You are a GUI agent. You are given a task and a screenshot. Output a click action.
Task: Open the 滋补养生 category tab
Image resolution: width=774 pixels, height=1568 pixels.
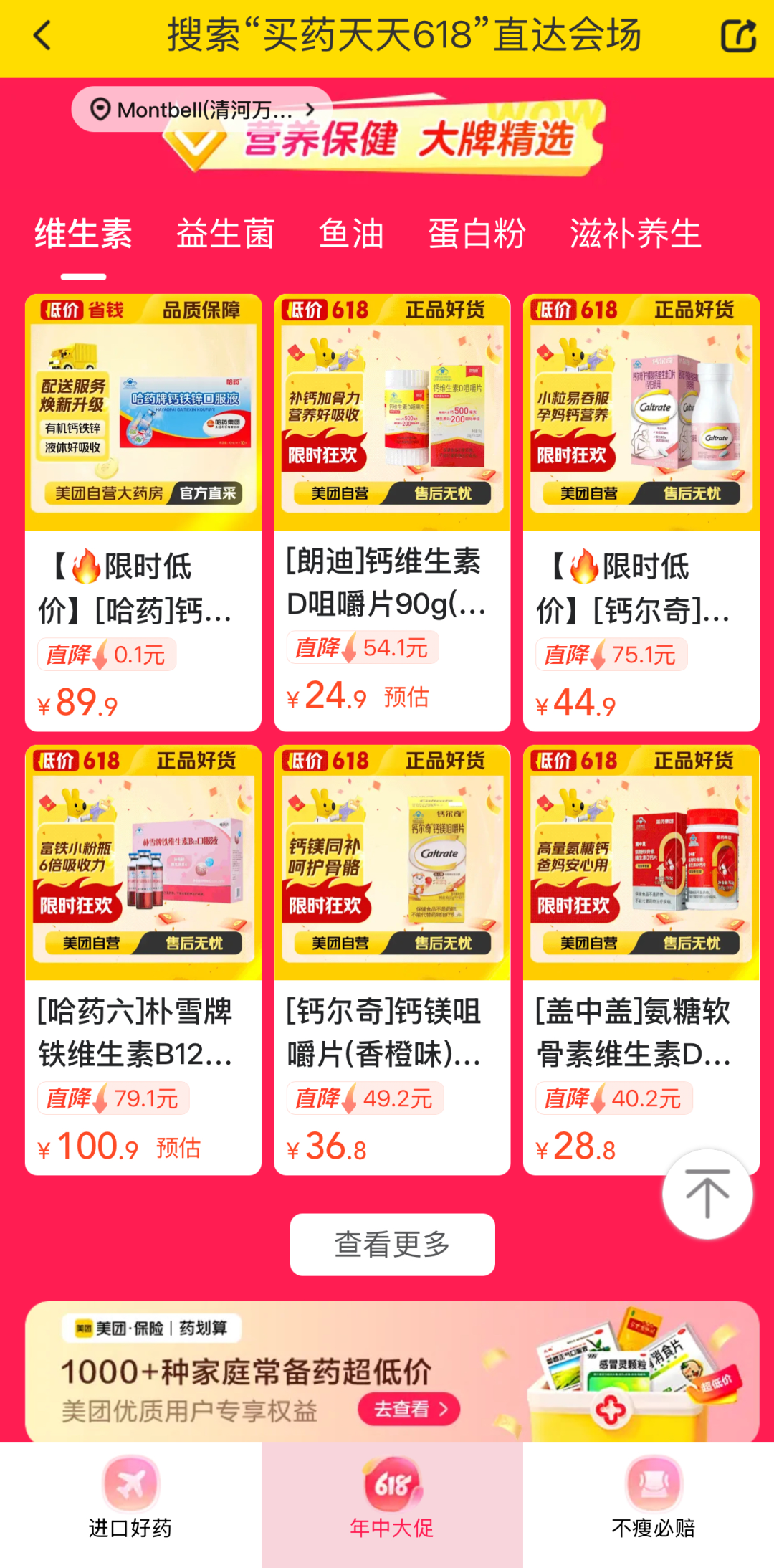tap(635, 234)
